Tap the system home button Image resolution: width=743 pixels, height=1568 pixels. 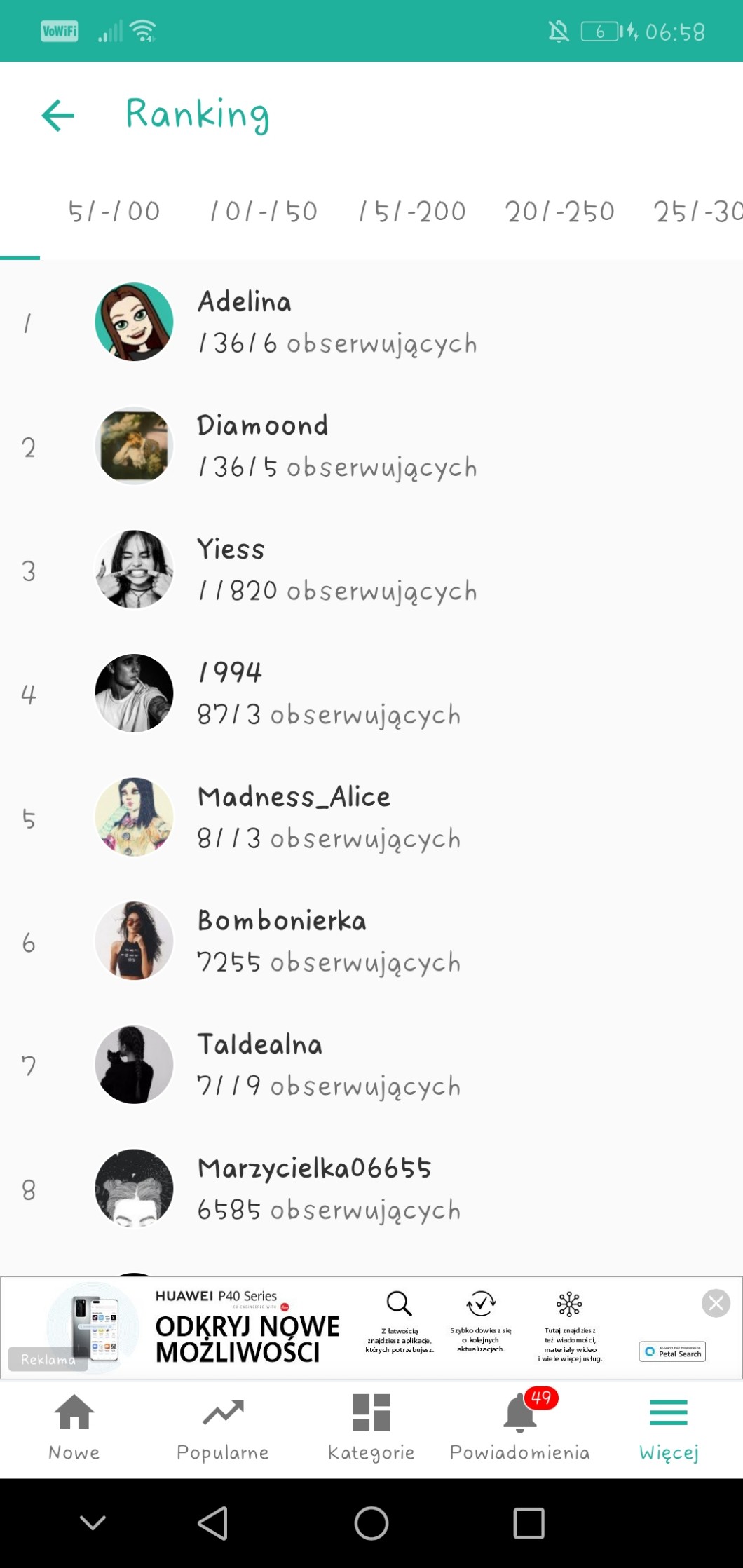(x=371, y=1523)
